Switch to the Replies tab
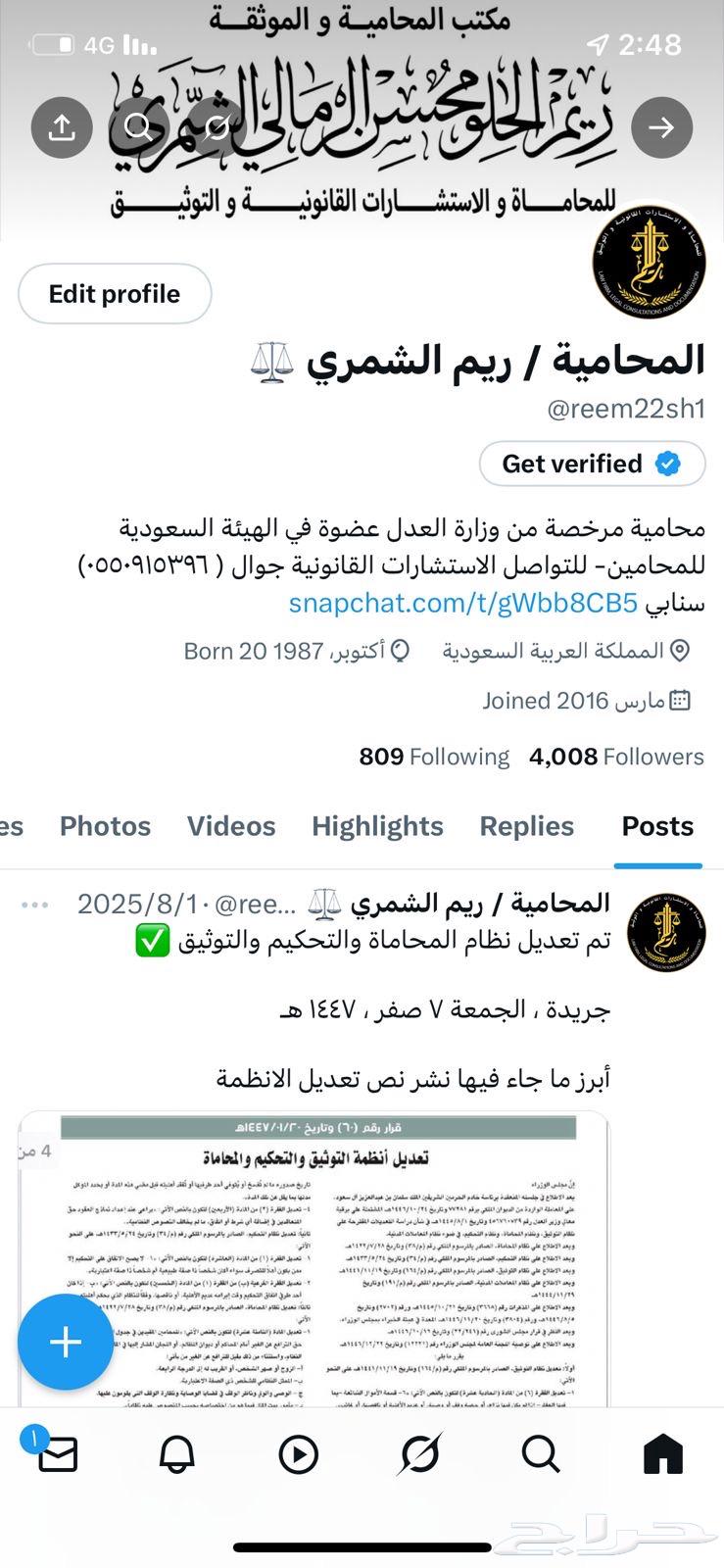724x1568 pixels. tap(526, 826)
